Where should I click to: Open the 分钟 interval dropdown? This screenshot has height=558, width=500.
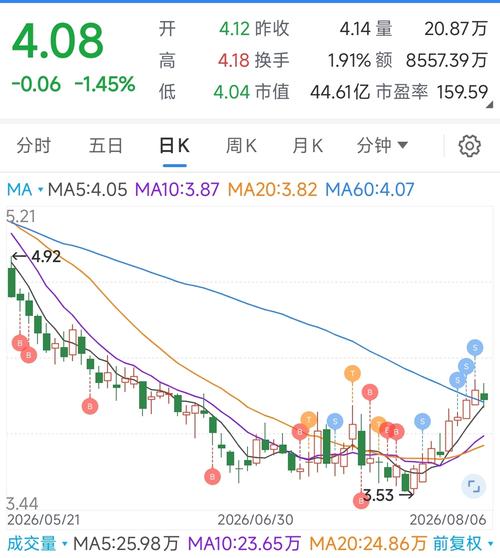[382, 146]
